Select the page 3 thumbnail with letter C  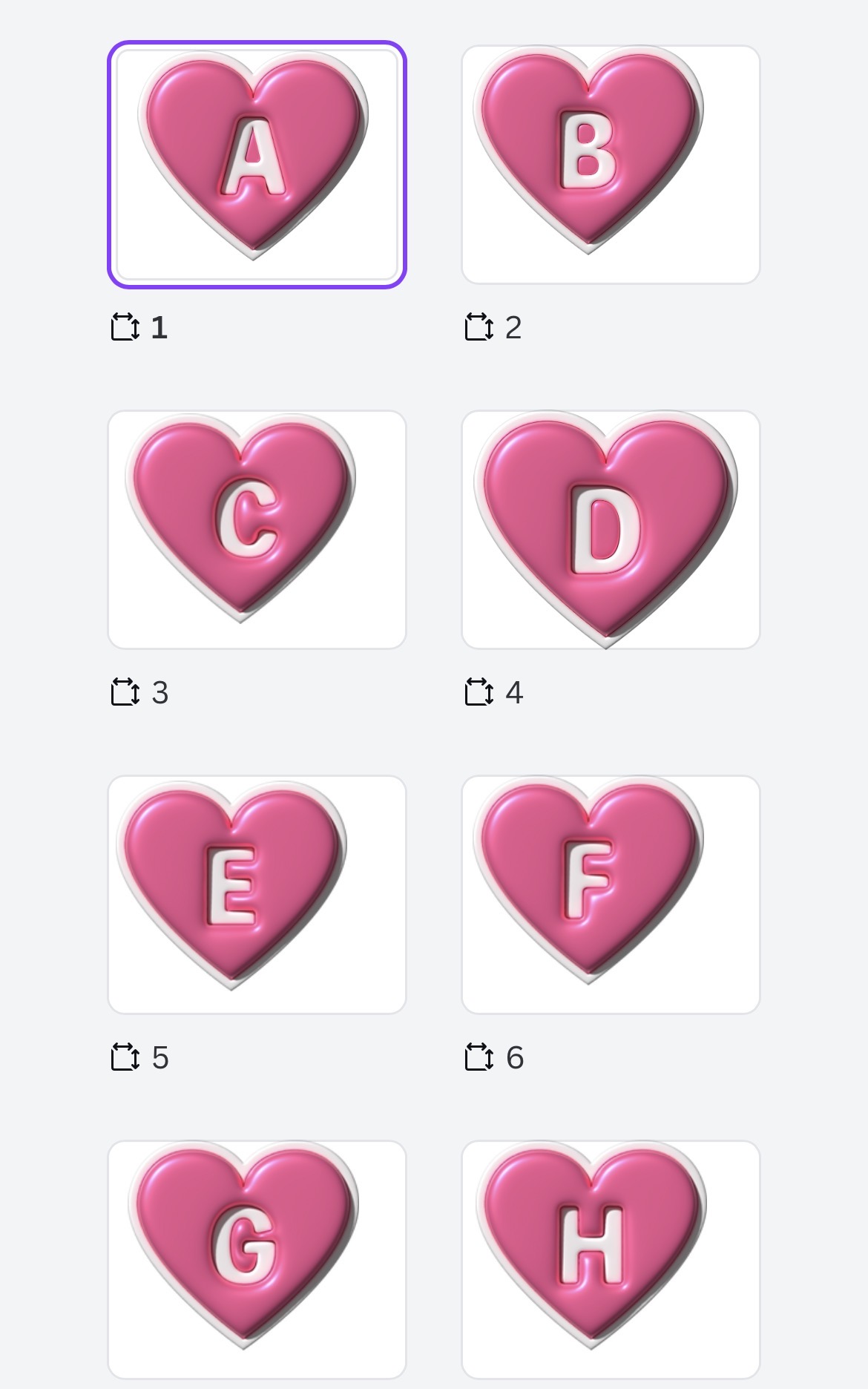point(257,529)
